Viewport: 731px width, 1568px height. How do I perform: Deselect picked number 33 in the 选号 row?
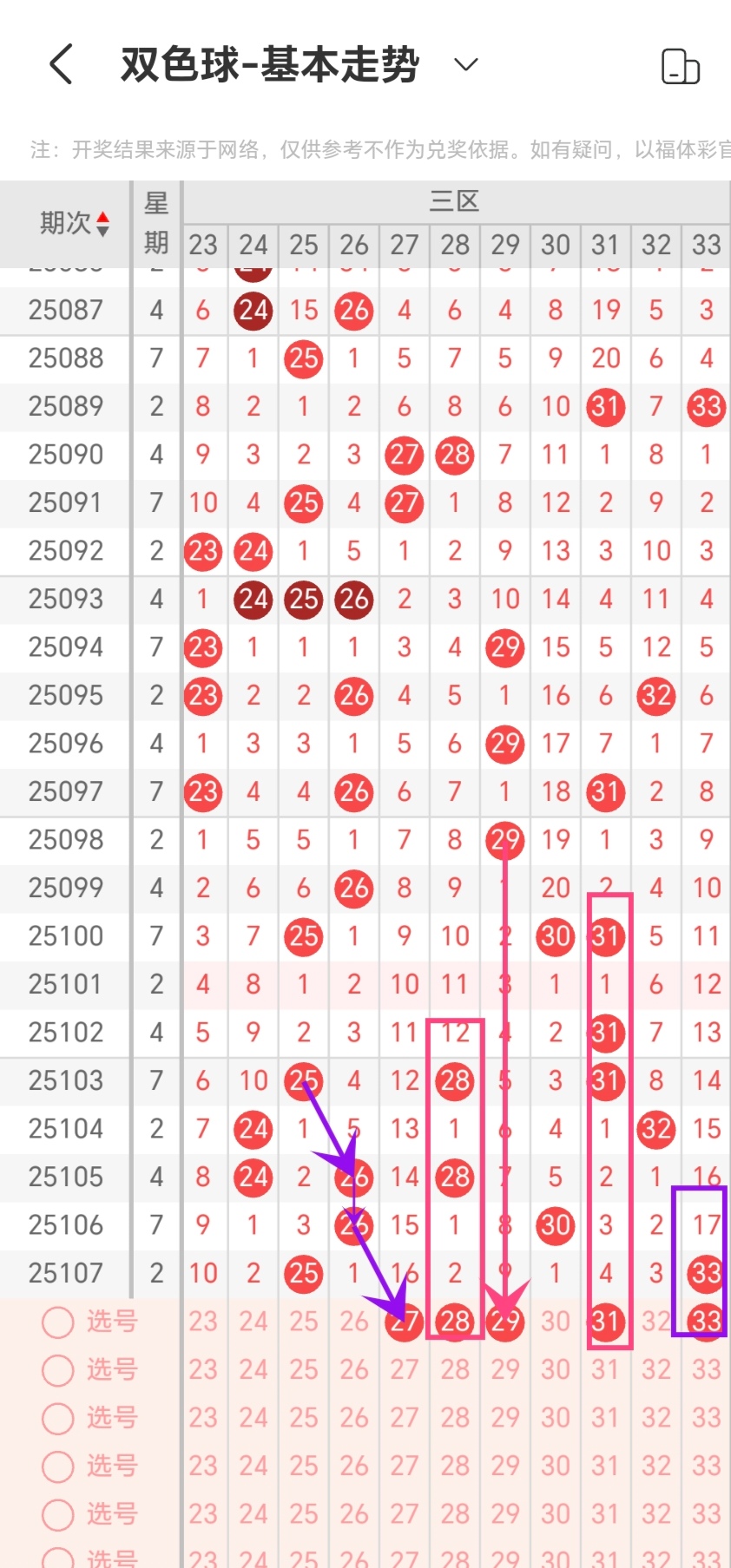pyautogui.click(x=706, y=1322)
